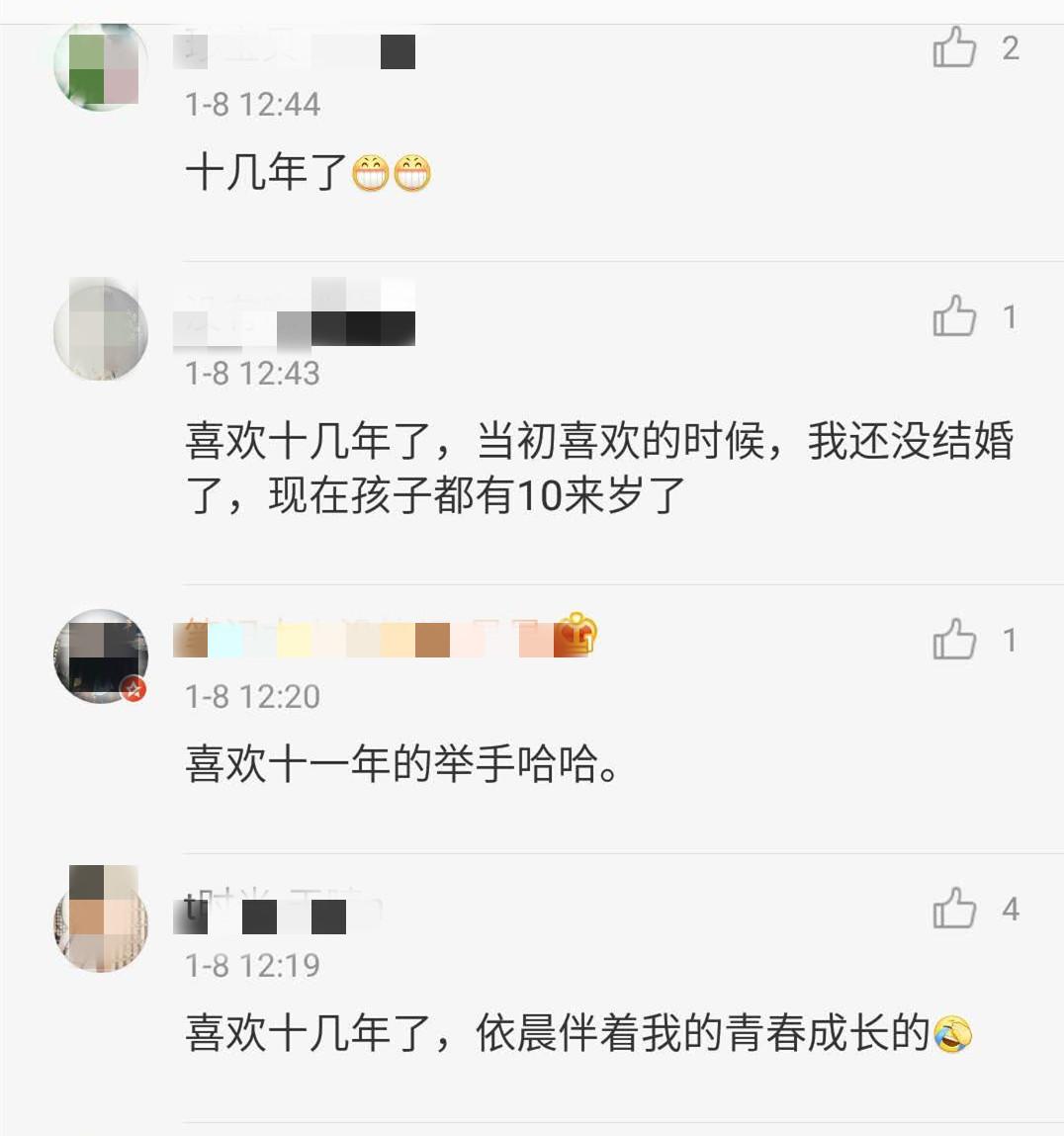
Task: Click the VIP crown badge next to the third commenter
Action: pyautogui.click(x=579, y=636)
